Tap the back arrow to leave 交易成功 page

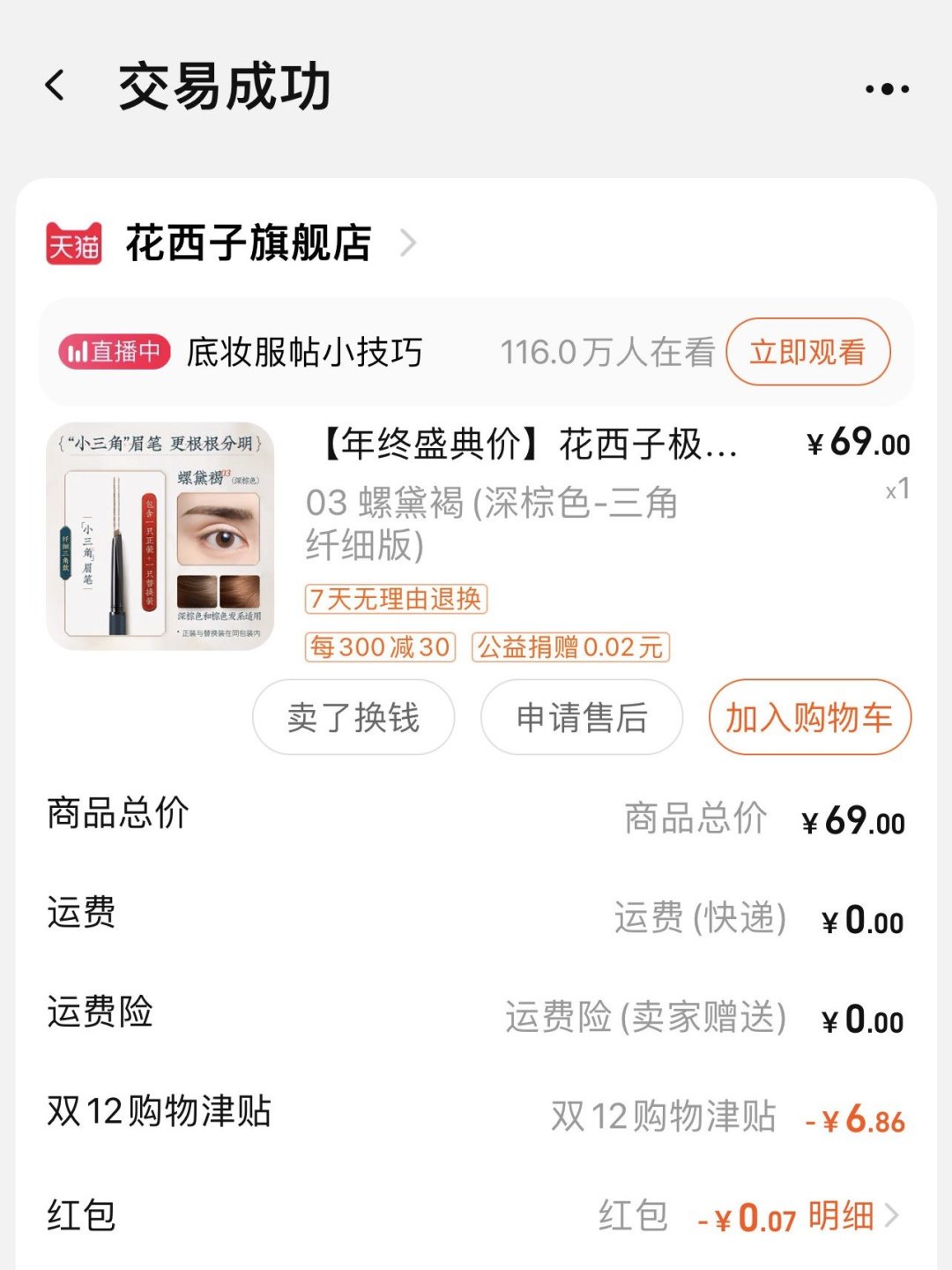point(56,88)
